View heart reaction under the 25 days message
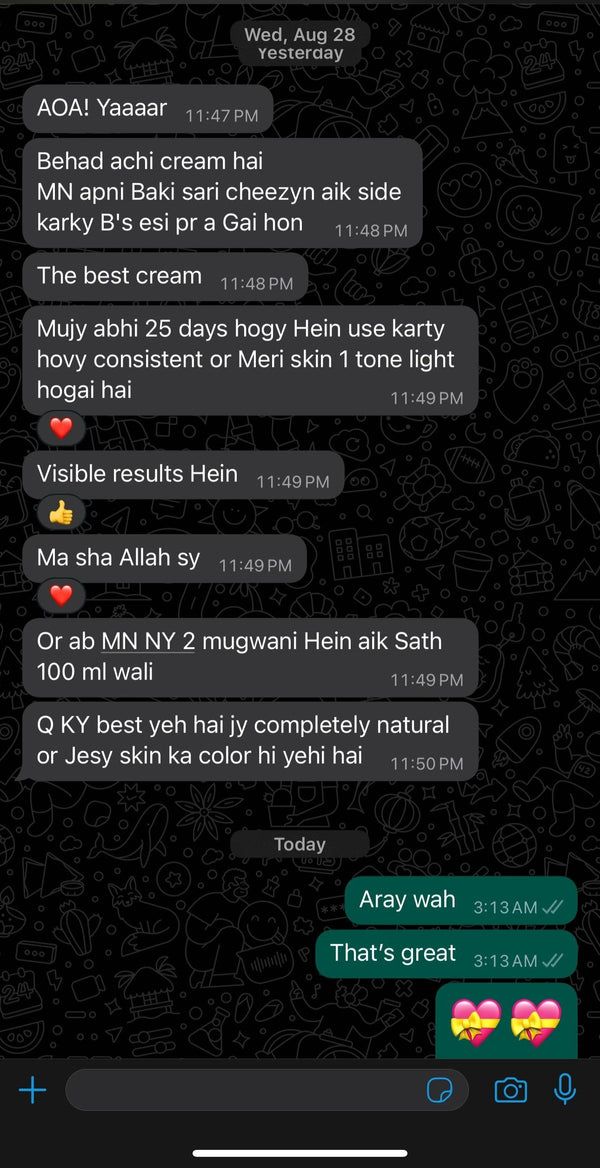Viewport: 600px width, 1168px height. pyautogui.click(x=61, y=429)
